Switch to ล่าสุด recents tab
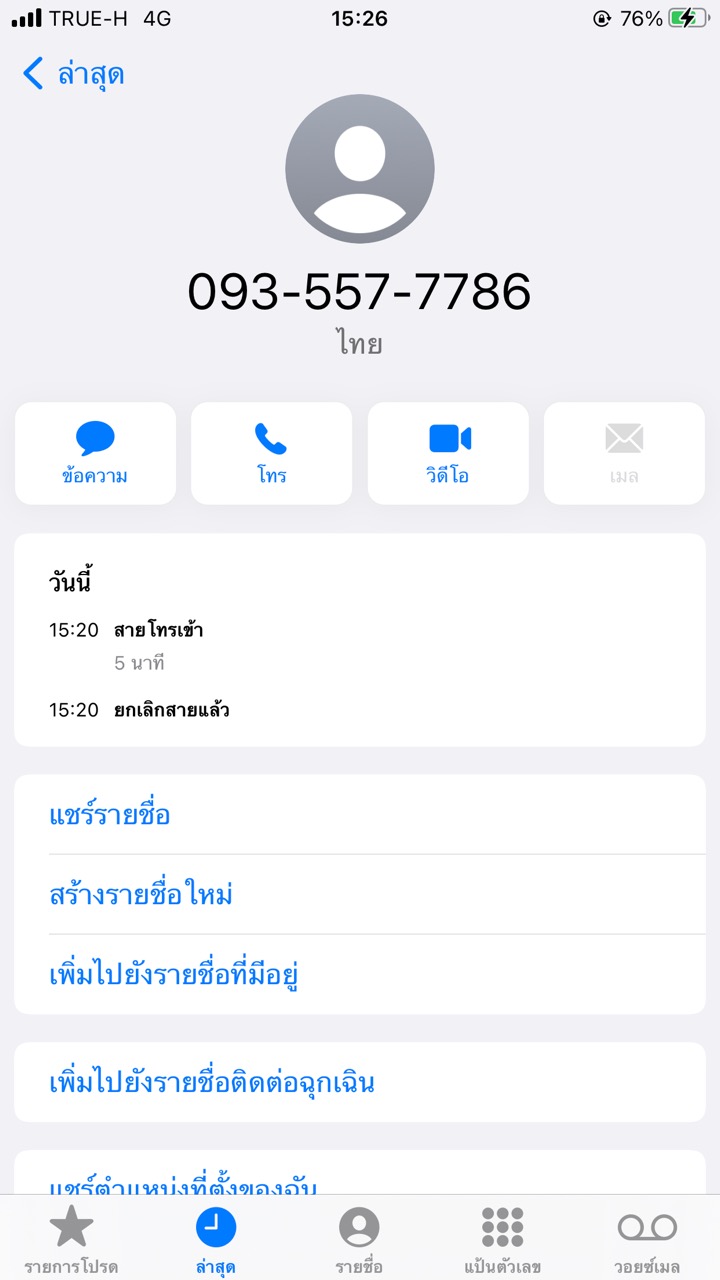 click(216, 1238)
